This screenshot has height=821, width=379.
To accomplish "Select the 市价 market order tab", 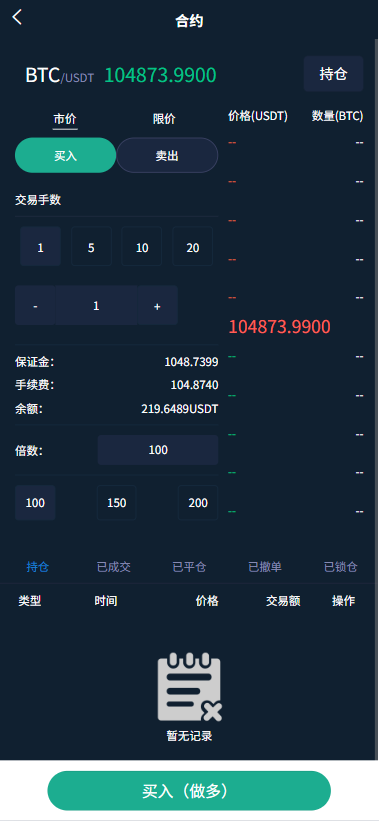I will point(65,119).
